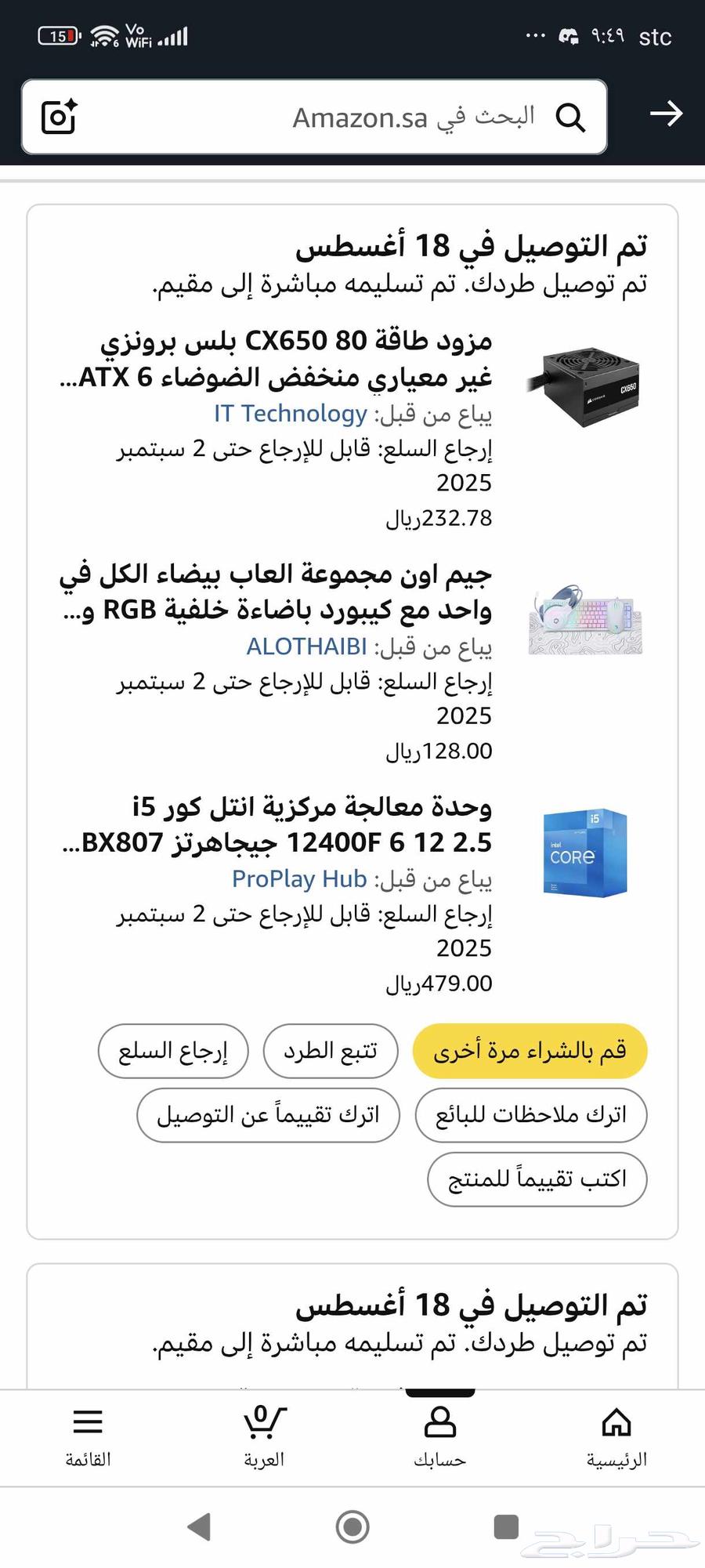
Task: Choose إرجاع السلع to return items
Action: pyautogui.click(x=173, y=1052)
